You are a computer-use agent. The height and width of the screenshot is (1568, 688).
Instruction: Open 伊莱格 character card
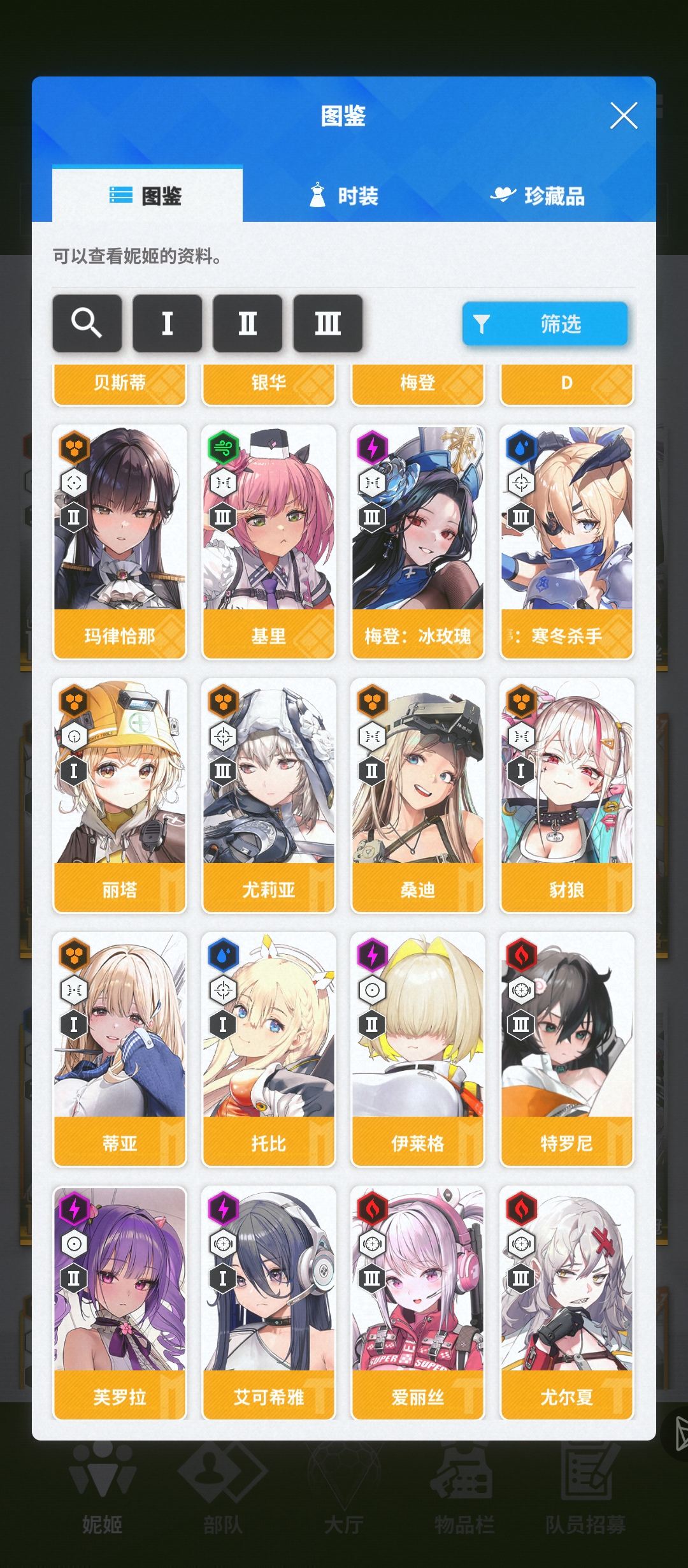(417, 1049)
